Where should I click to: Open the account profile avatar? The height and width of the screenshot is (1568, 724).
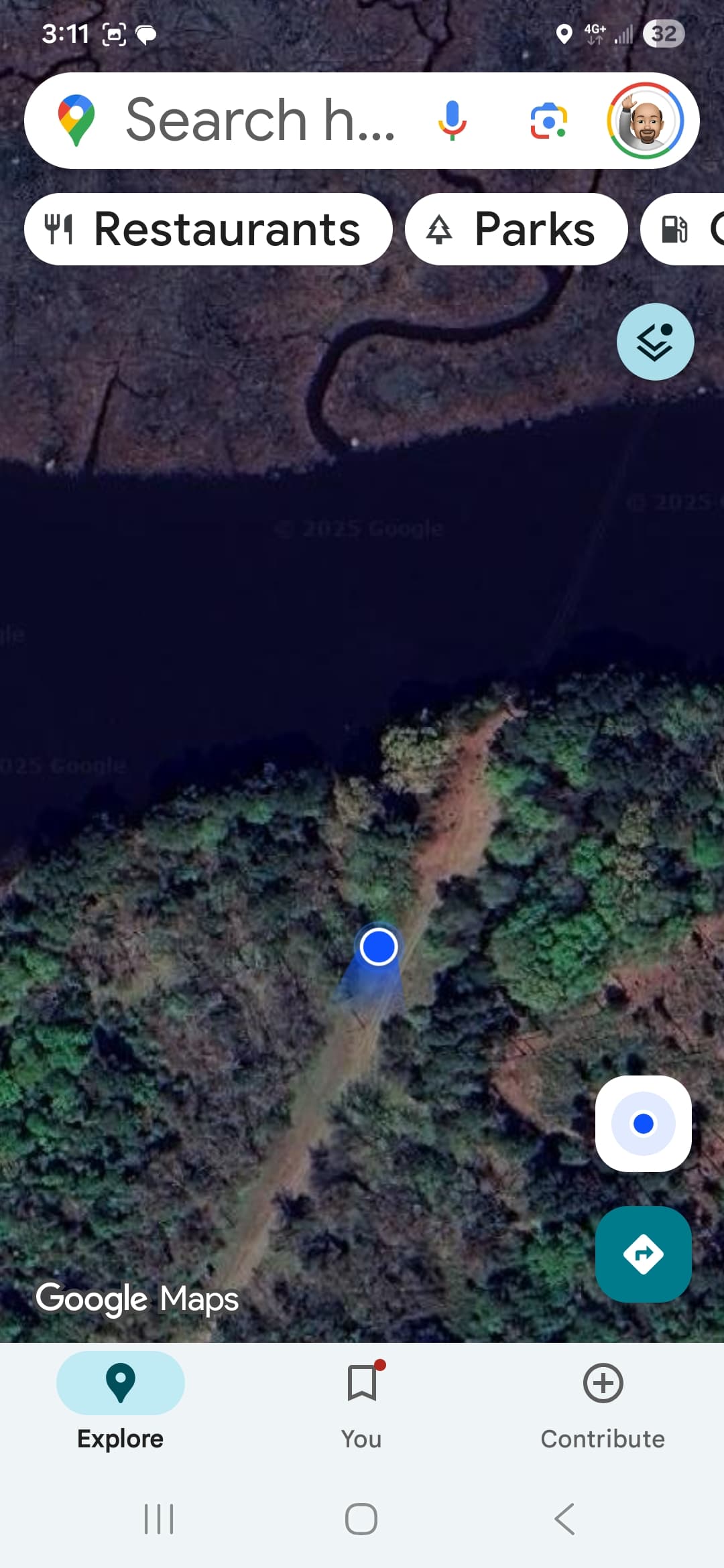(646, 121)
